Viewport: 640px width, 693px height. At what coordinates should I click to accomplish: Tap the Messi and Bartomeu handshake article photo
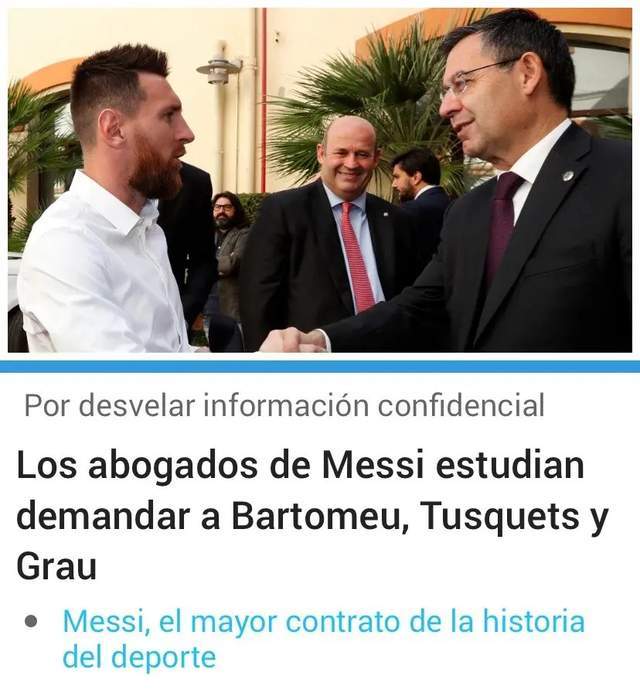(320, 180)
